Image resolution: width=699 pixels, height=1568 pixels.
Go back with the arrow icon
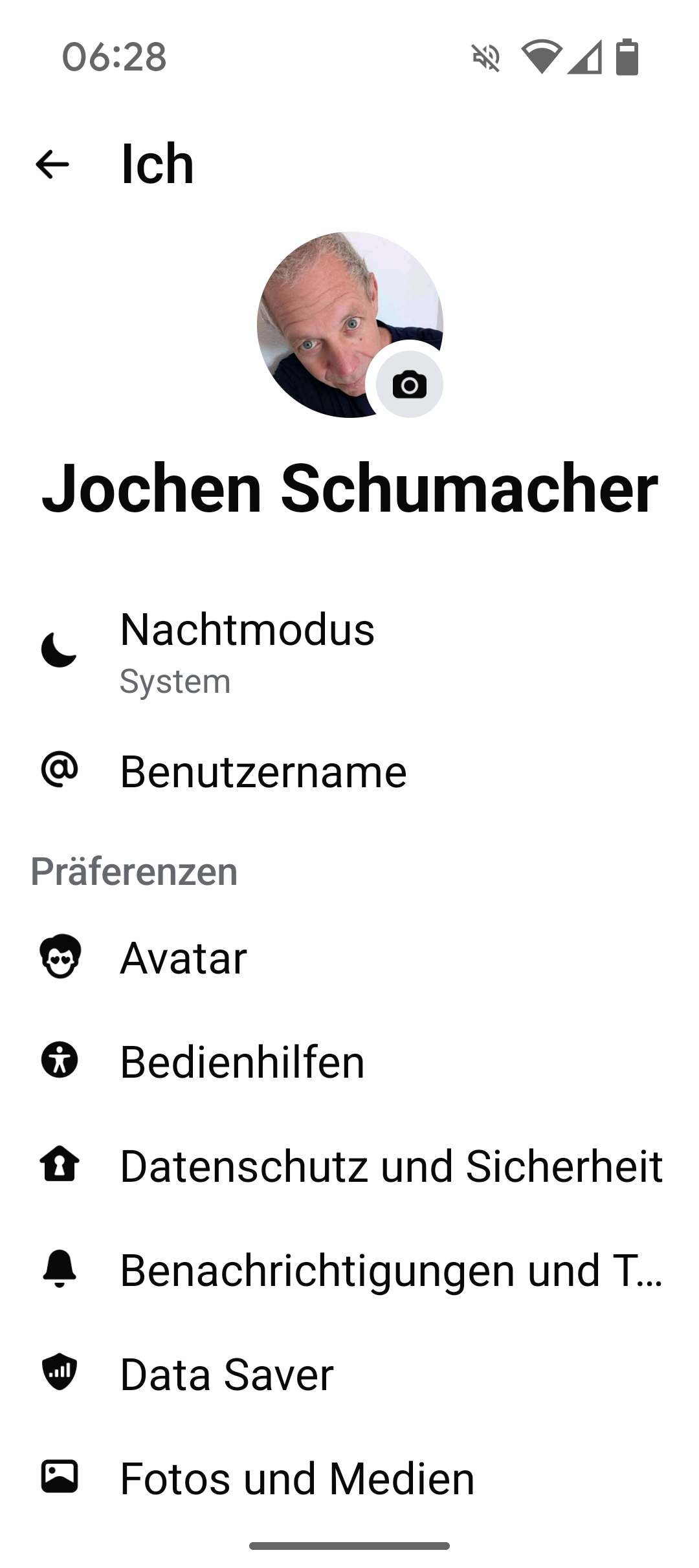tap(52, 164)
